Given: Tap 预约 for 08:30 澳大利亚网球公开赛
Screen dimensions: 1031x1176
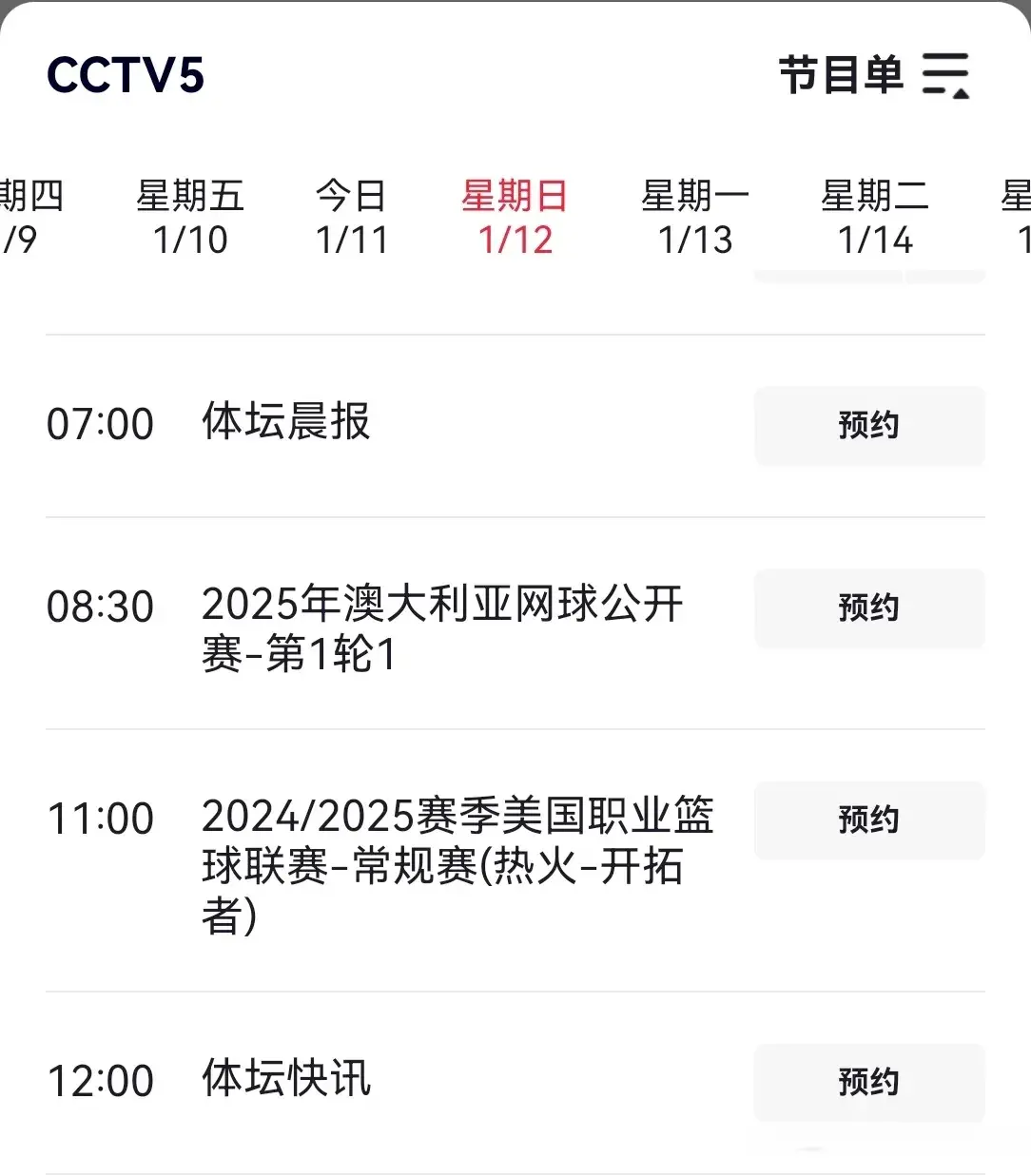Looking at the screenshot, I should (868, 607).
